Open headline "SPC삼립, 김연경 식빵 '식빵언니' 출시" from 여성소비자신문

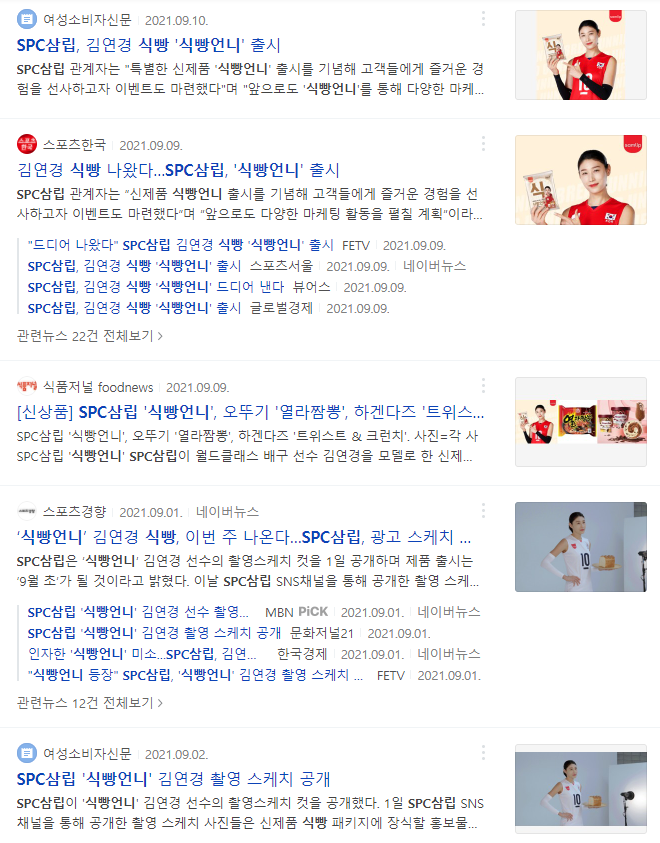point(148,45)
